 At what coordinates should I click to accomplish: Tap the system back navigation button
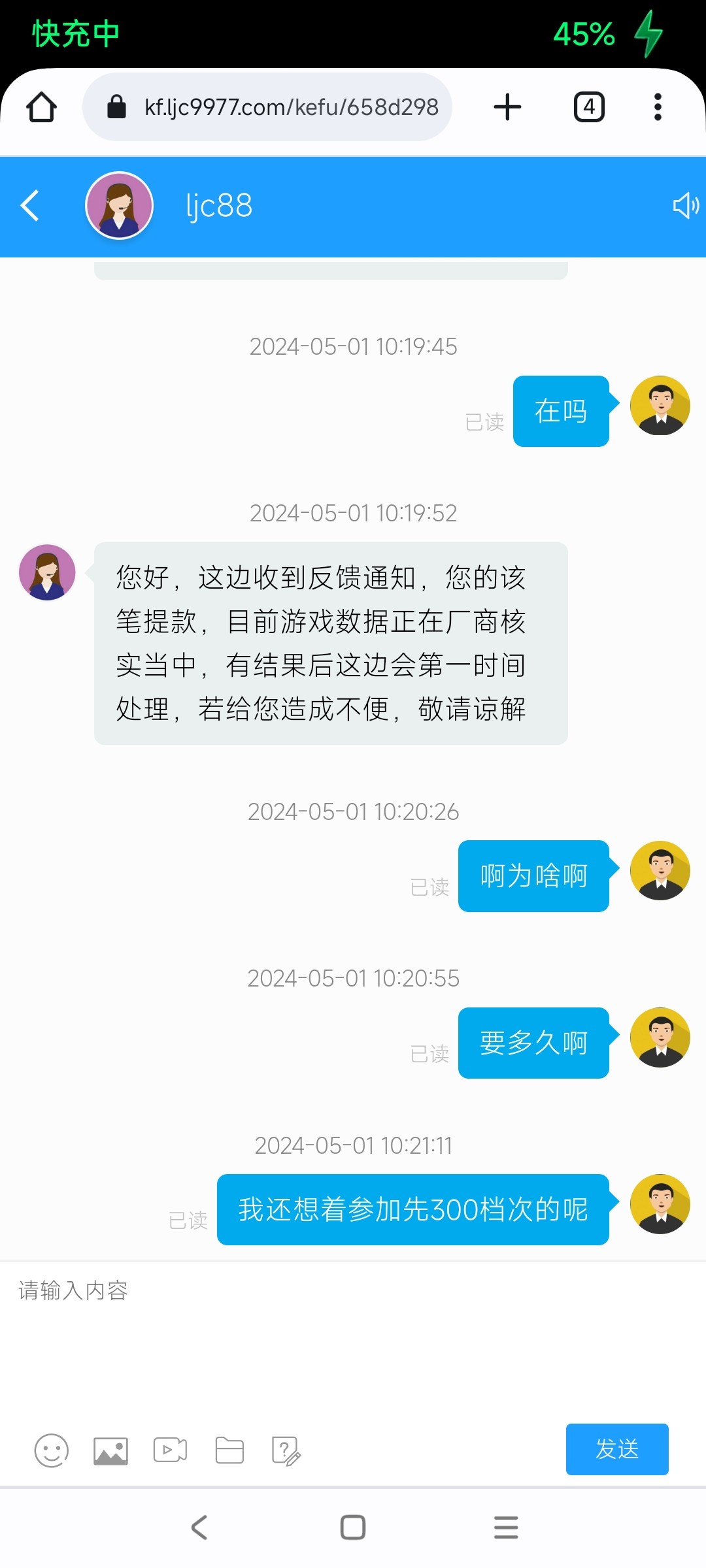199,1527
